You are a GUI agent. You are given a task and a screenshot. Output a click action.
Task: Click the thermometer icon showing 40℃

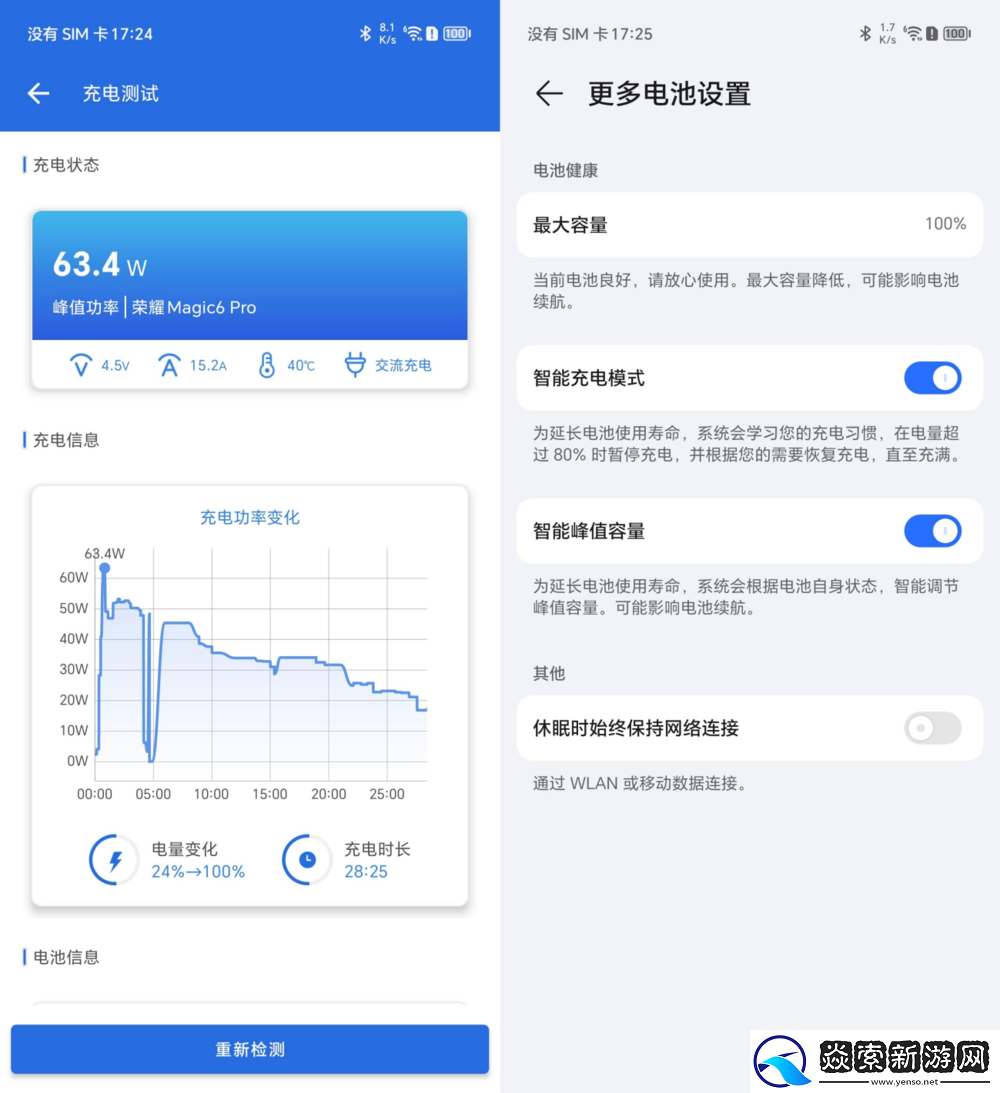[265, 365]
